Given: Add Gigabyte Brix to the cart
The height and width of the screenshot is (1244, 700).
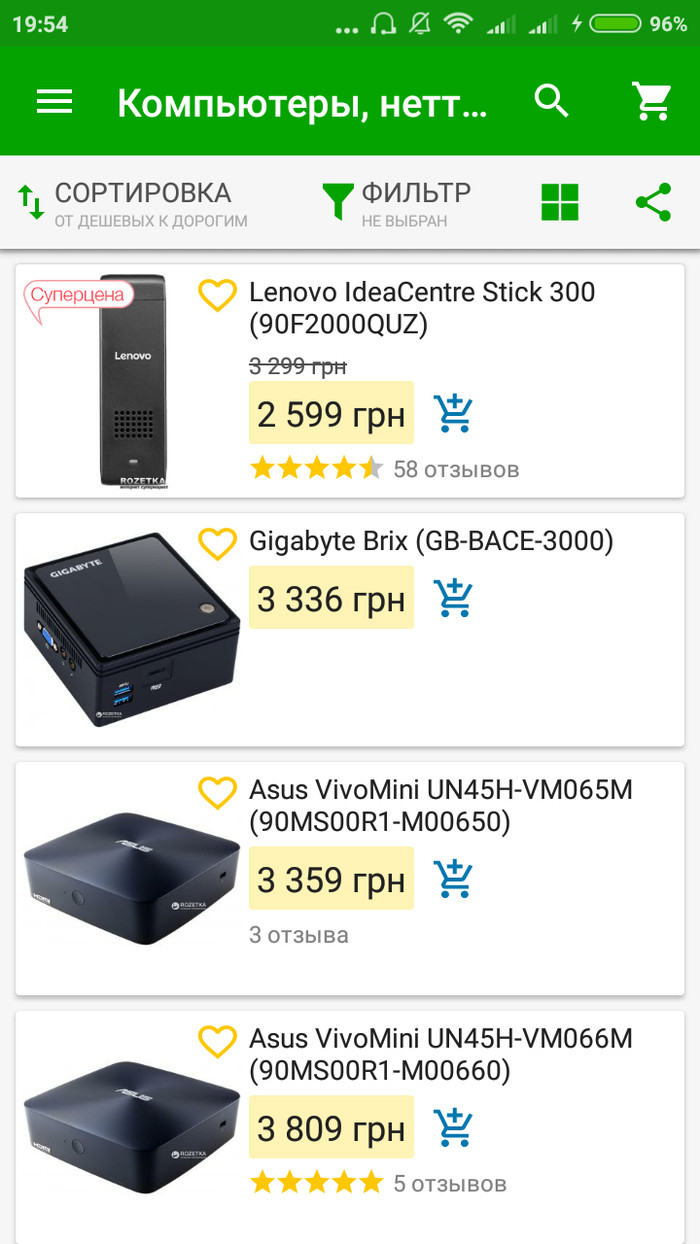Looking at the screenshot, I should [x=453, y=598].
